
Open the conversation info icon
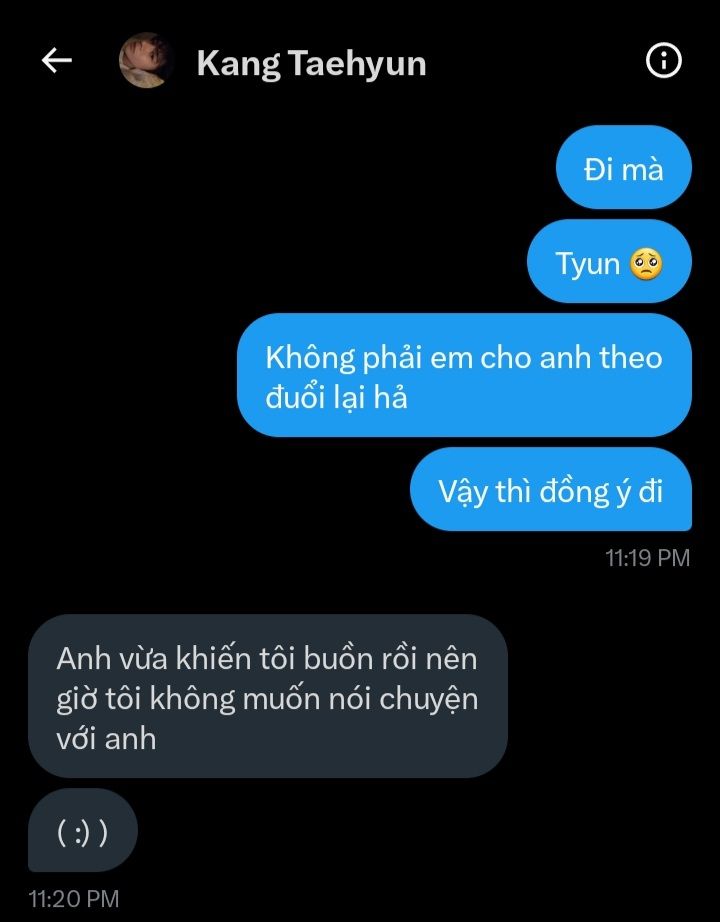[664, 62]
